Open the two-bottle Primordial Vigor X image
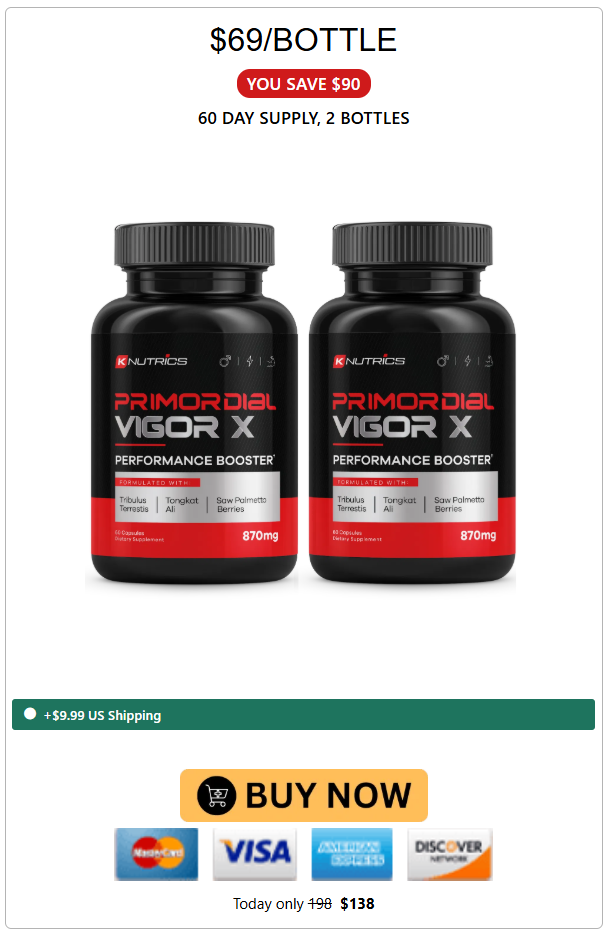Screen dimensions: 609x935 [x=304, y=405]
